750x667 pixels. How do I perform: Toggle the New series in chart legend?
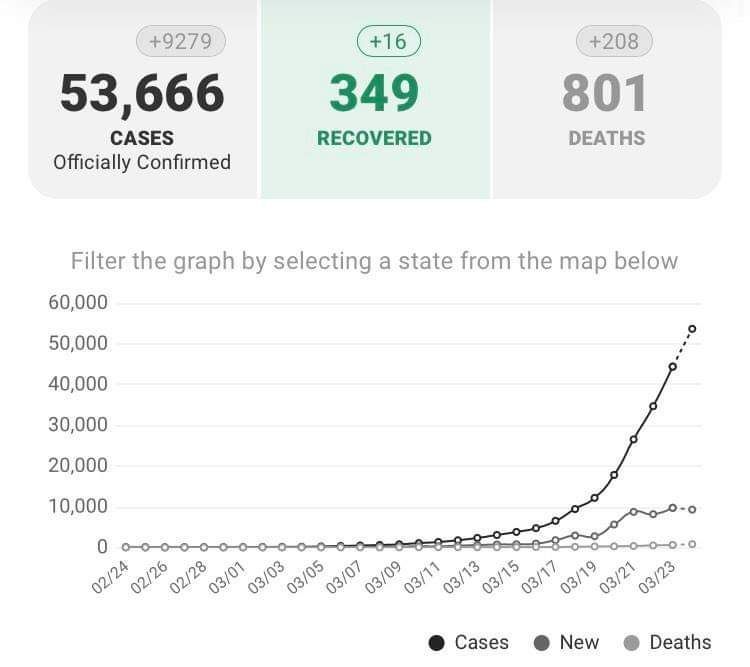point(568,643)
